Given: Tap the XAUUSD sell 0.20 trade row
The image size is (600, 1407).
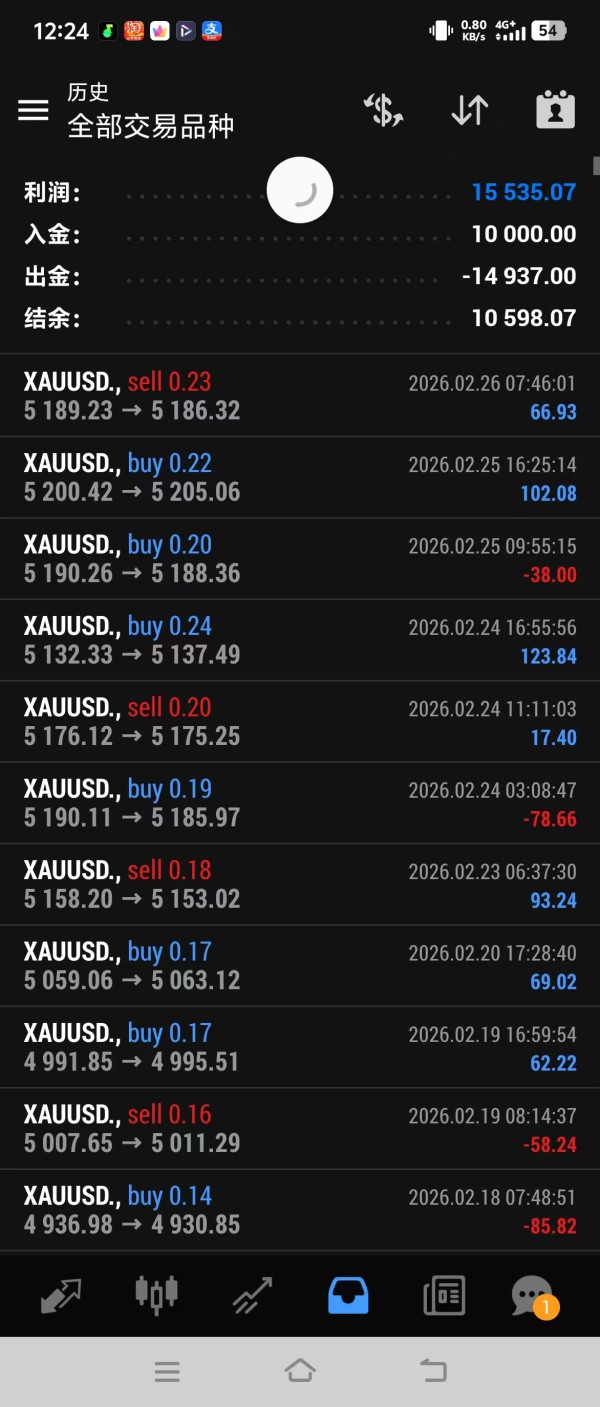Looking at the screenshot, I should coord(300,722).
